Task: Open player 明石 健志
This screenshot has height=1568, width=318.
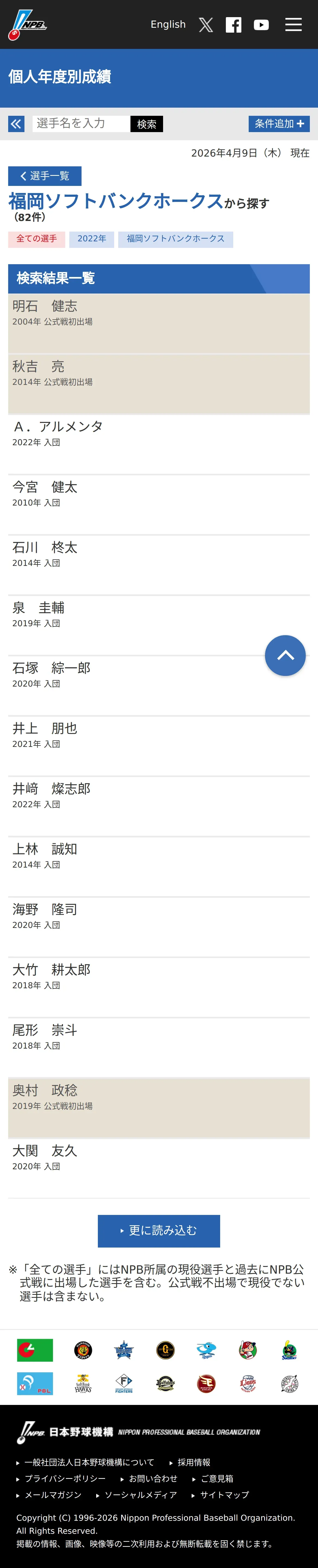Action: pyautogui.click(x=159, y=324)
